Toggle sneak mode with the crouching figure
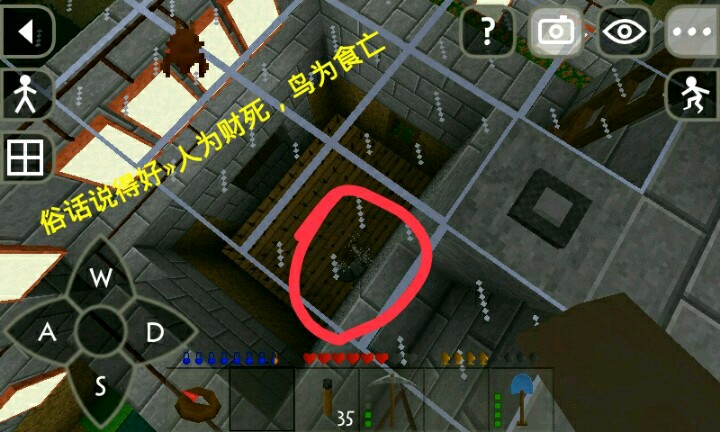Image resolution: width=720 pixels, height=432 pixels. [x=694, y=97]
